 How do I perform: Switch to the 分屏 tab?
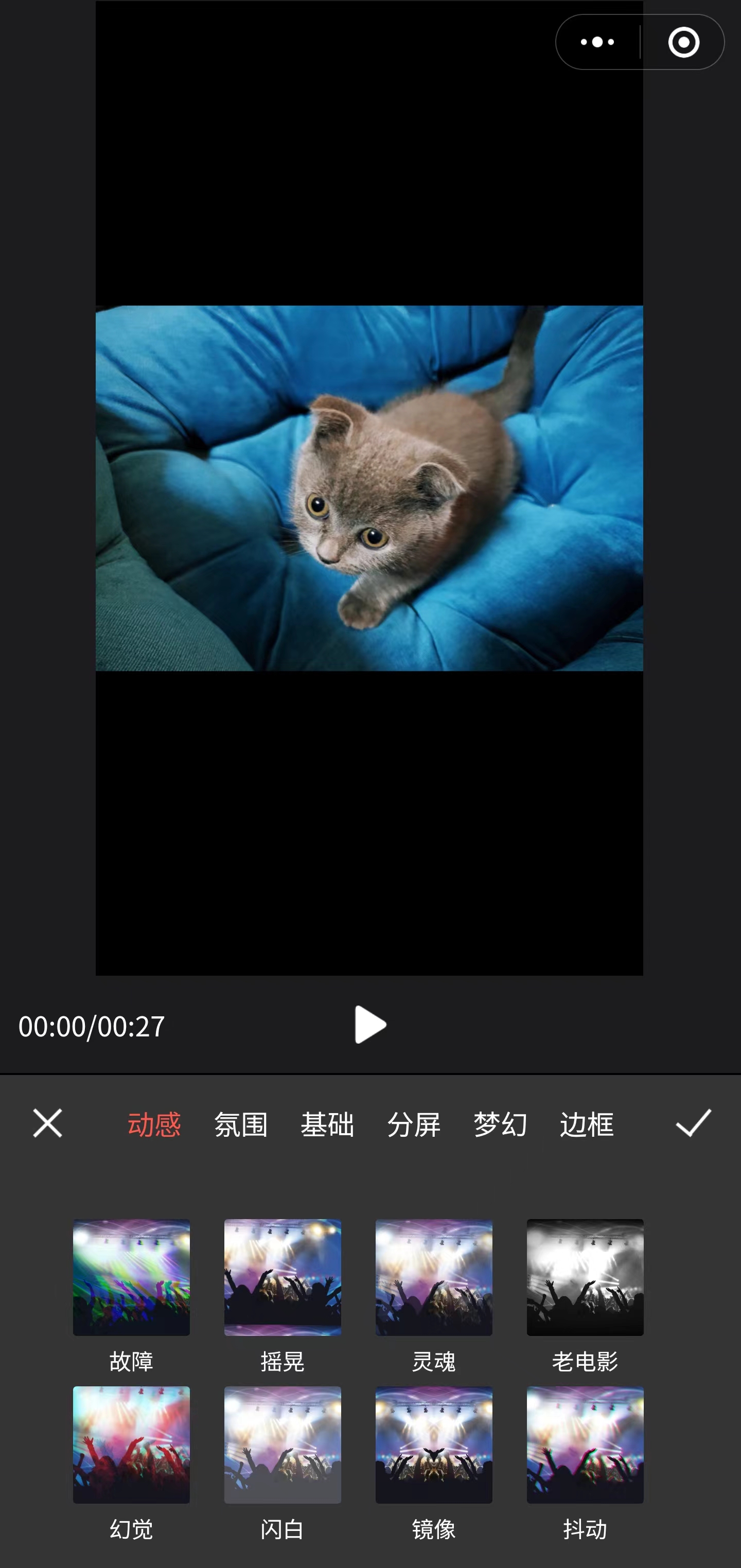pos(413,1124)
